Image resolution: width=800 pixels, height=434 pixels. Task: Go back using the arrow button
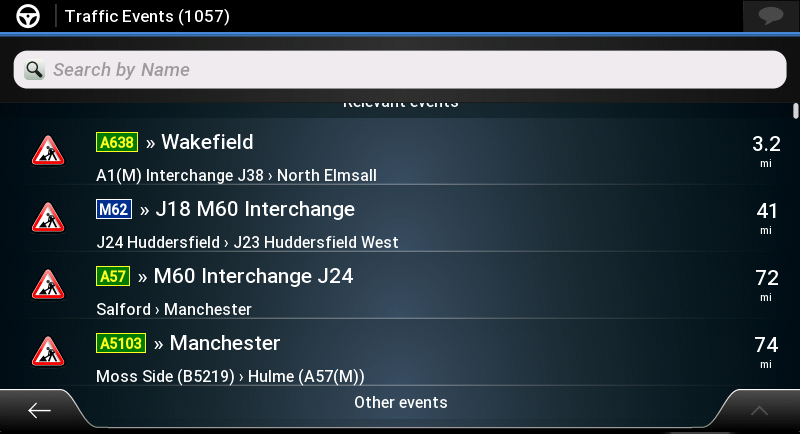pyautogui.click(x=39, y=410)
